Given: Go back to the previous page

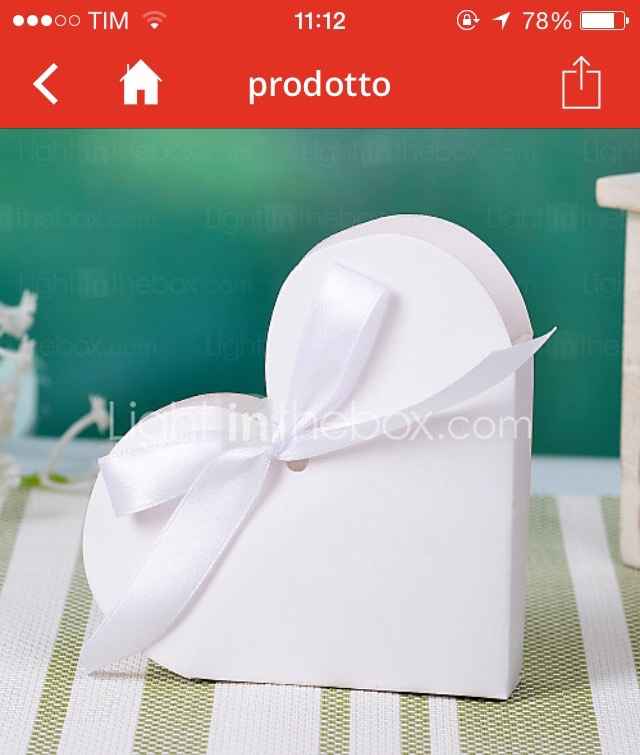Looking at the screenshot, I should pos(46,85).
